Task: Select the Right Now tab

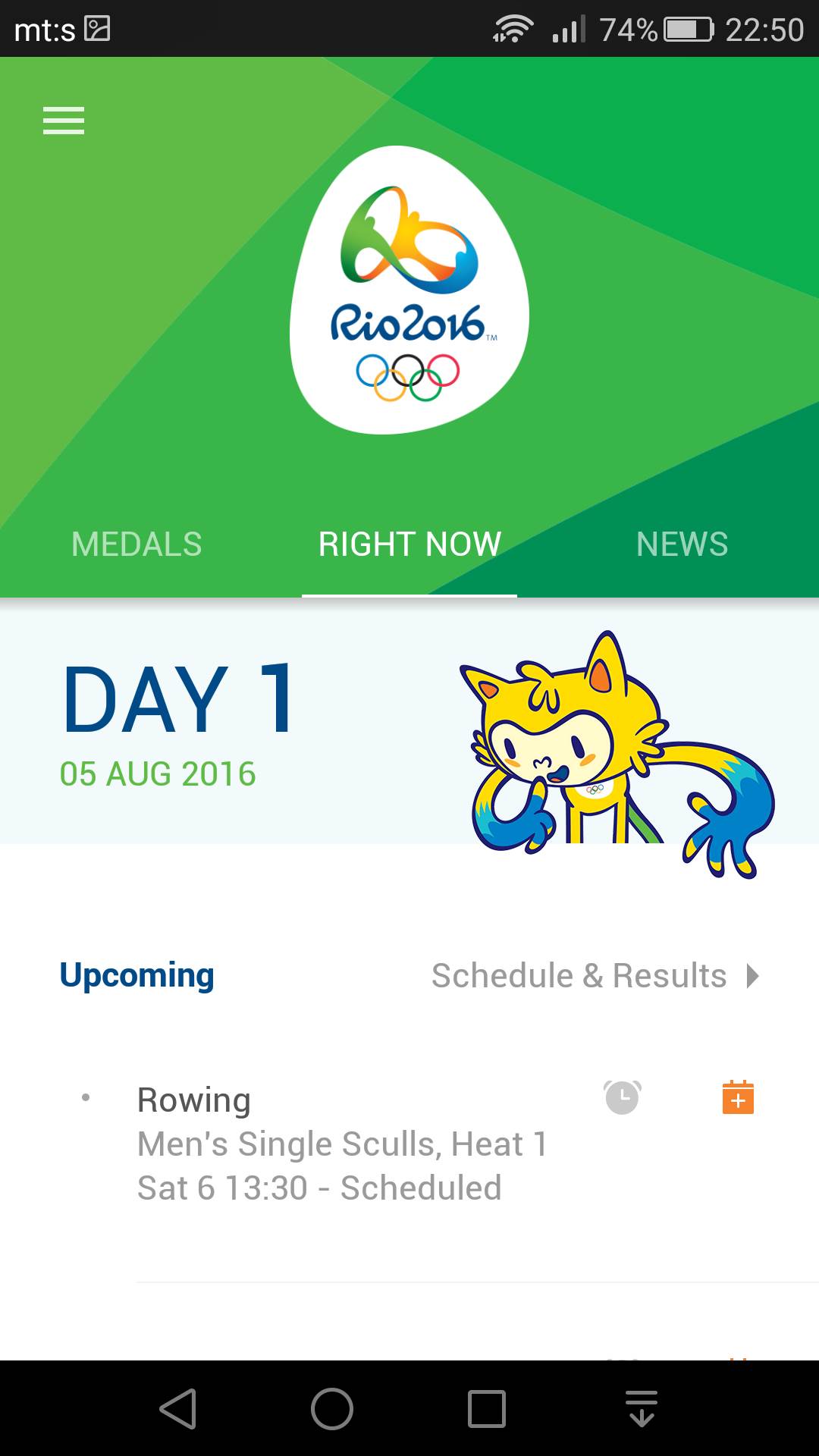Action: (409, 544)
